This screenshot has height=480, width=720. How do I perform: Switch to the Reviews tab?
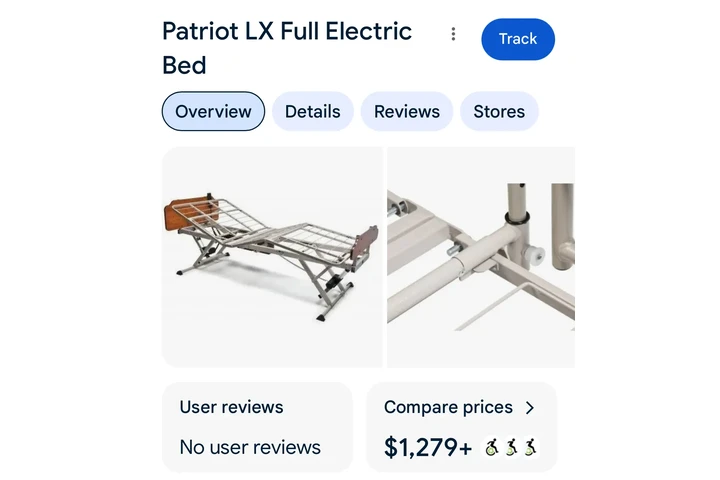pyautogui.click(x=406, y=112)
